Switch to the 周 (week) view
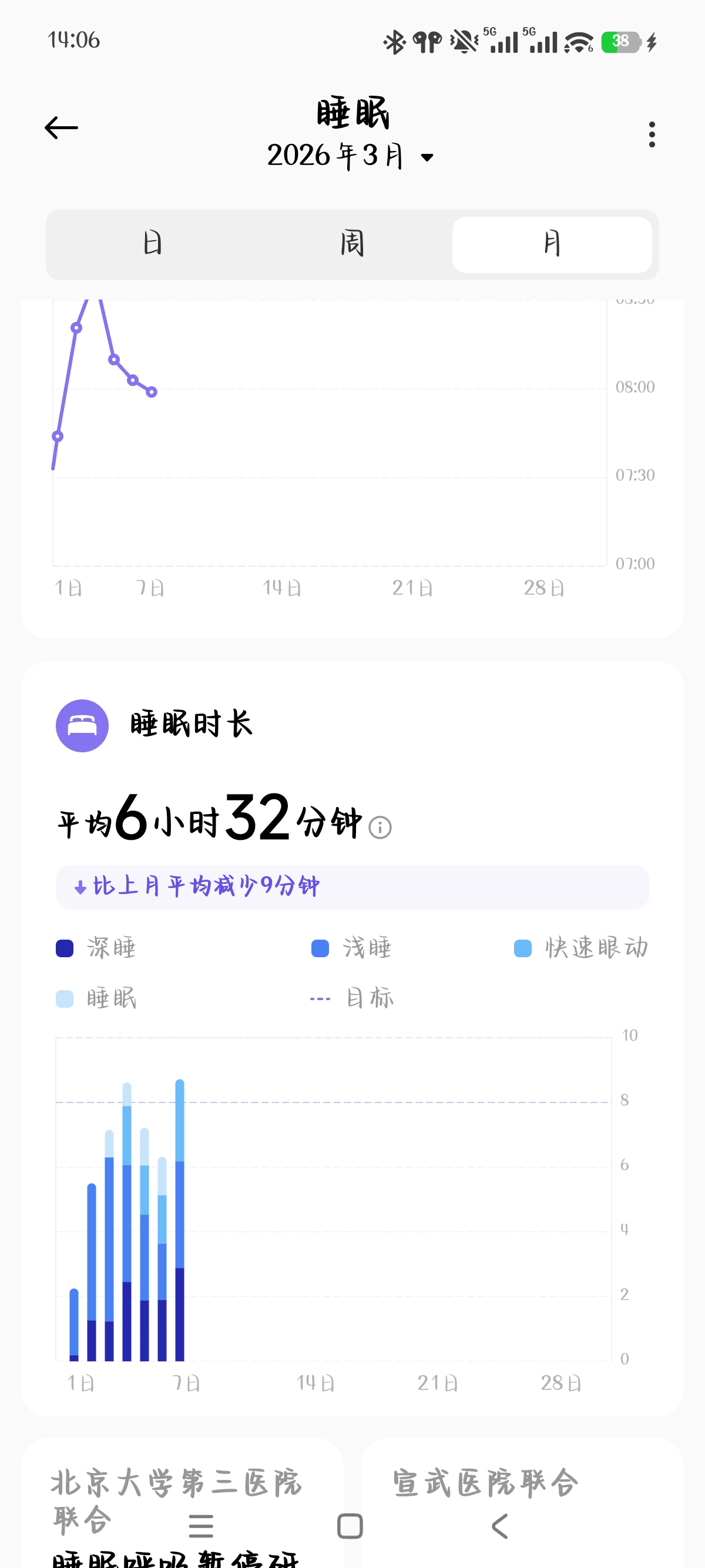The image size is (705, 1568). [x=352, y=244]
